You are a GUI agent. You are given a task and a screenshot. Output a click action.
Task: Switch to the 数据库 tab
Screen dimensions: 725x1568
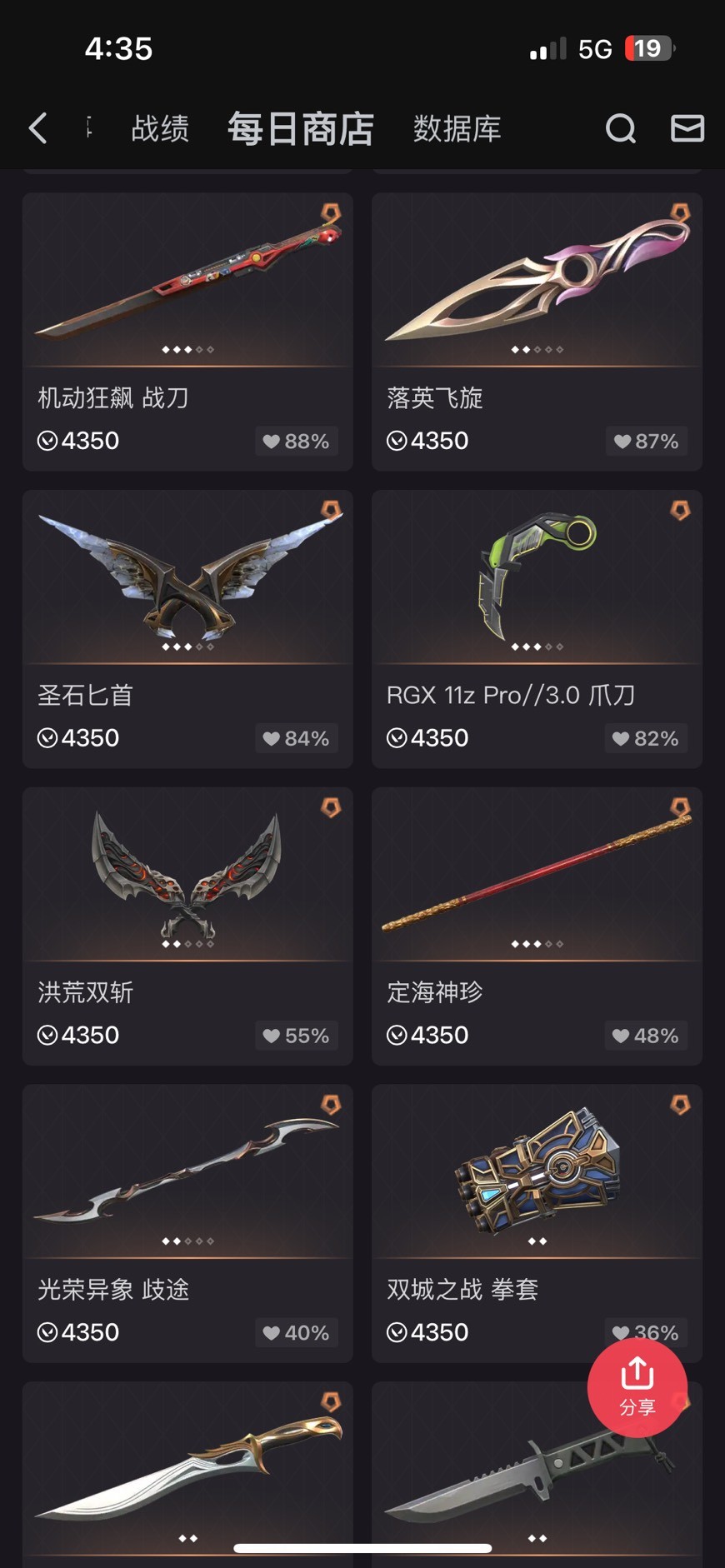(x=457, y=129)
